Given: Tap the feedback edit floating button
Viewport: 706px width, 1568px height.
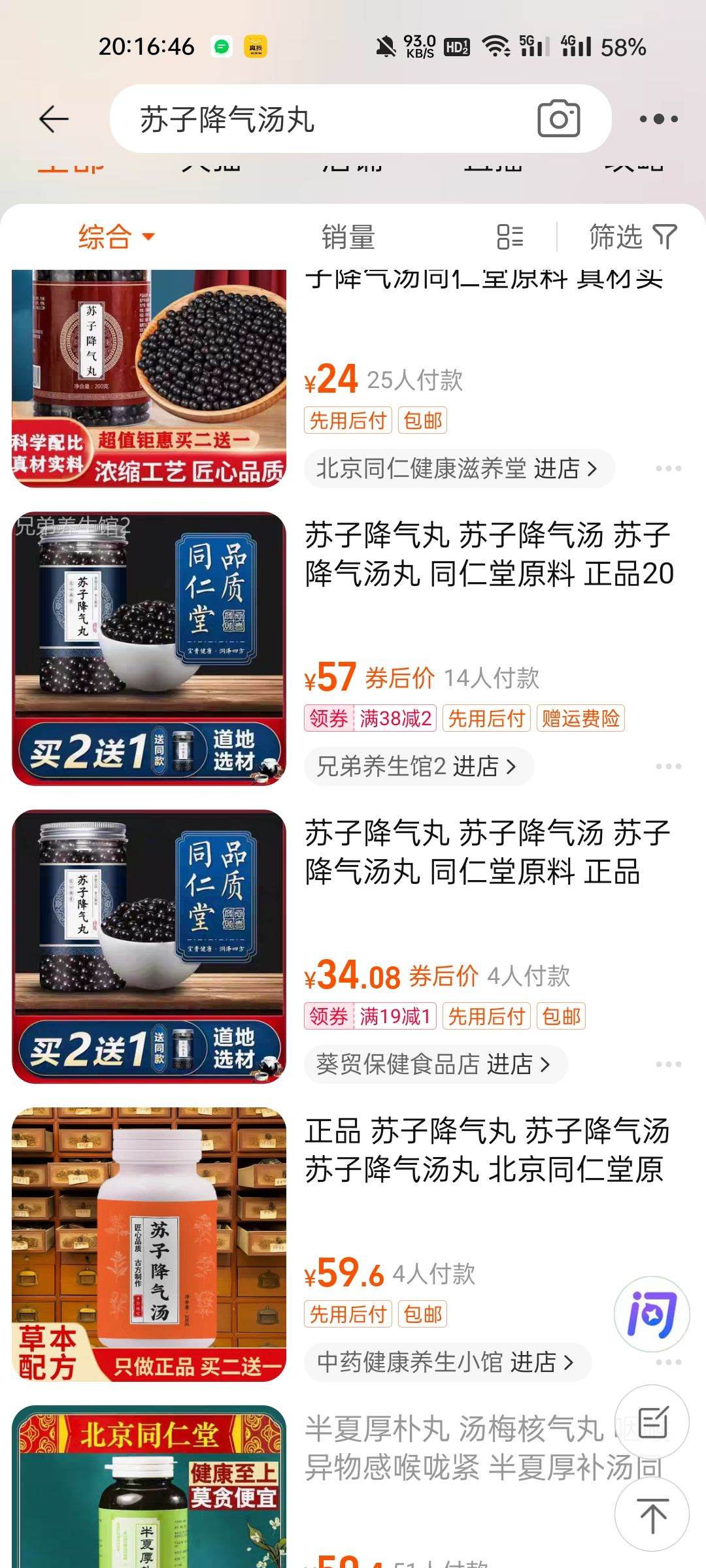Looking at the screenshot, I should pos(652,1422).
